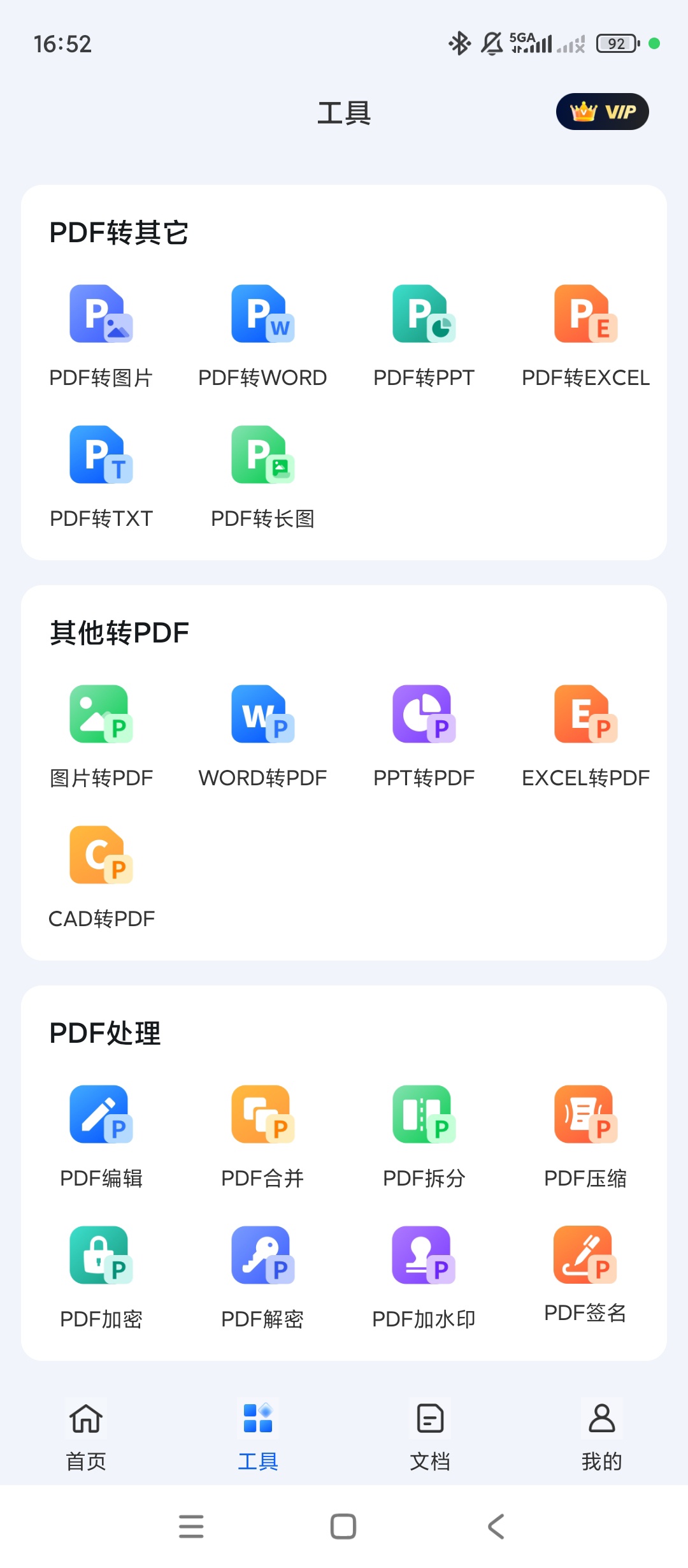Select the PDF转WORD converter

point(262,336)
